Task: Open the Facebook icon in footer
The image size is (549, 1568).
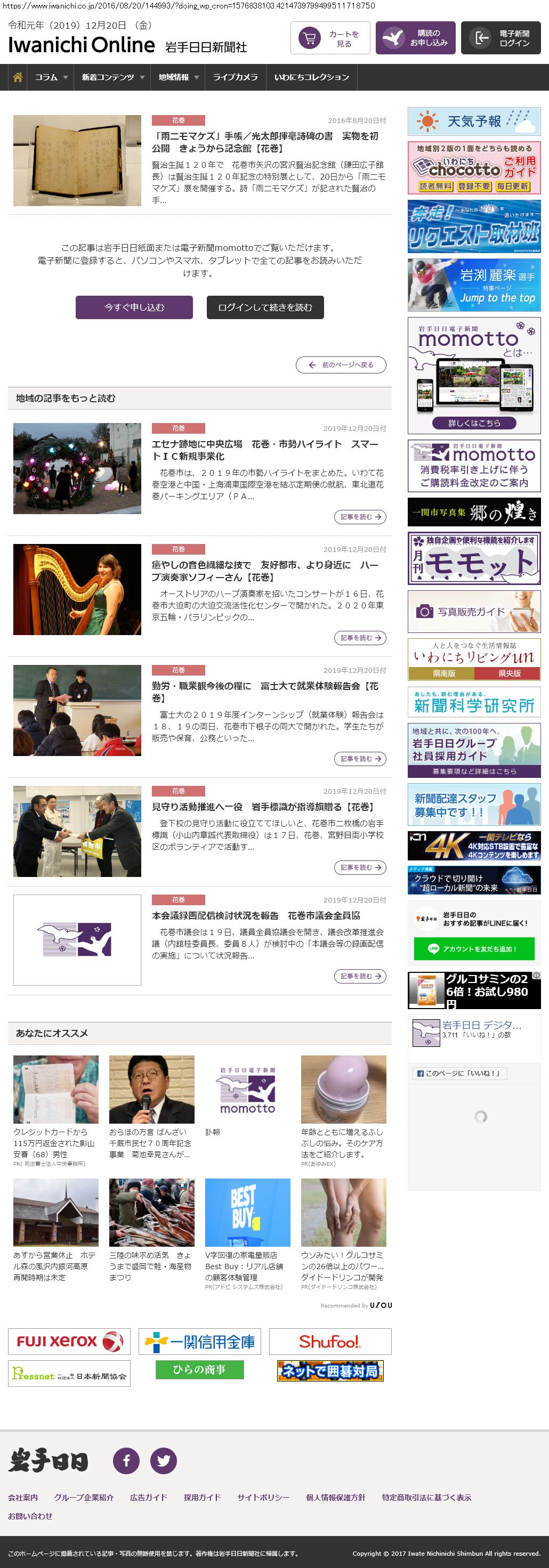Action: [x=126, y=1460]
